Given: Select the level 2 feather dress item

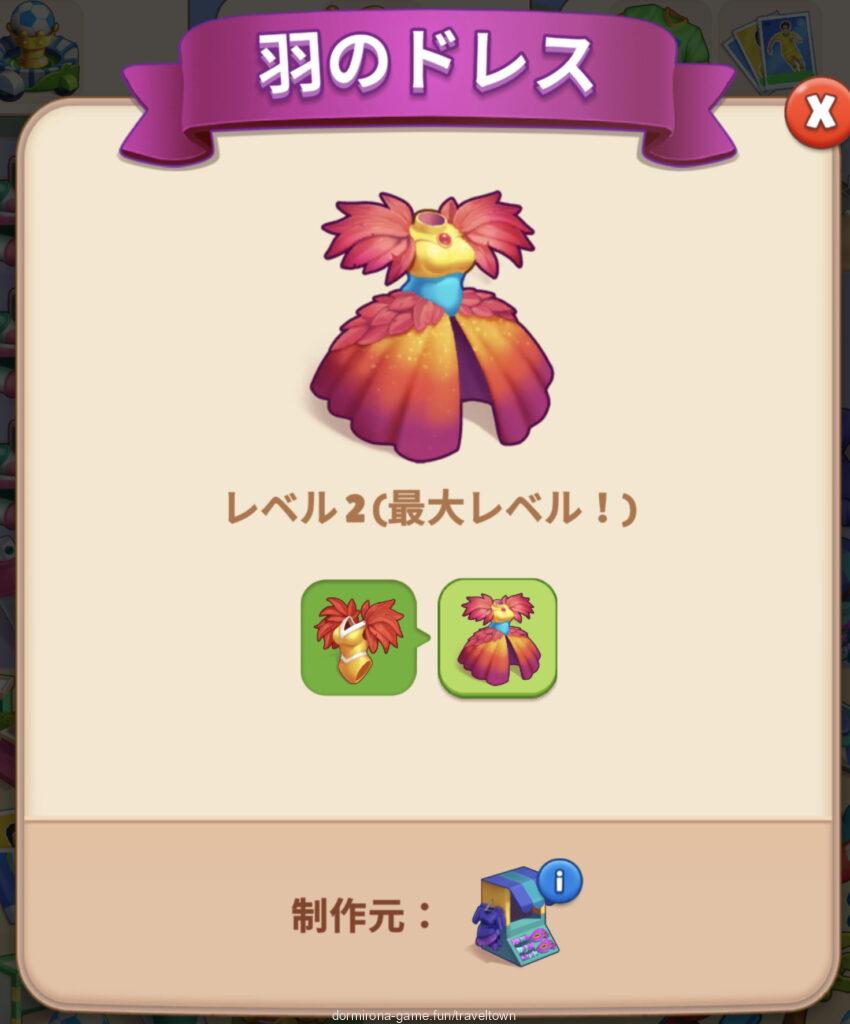Looking at the screenshot, I should coord(497,637).
